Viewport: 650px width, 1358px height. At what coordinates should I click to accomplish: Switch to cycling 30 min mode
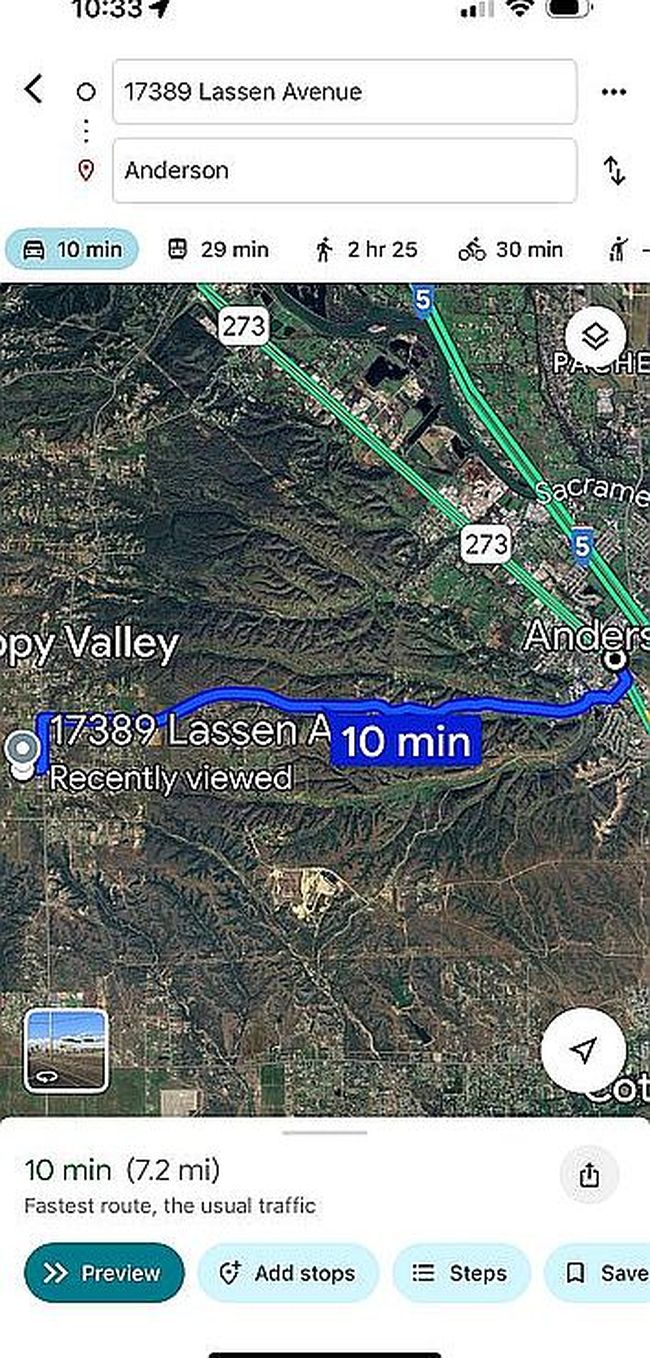510,250
